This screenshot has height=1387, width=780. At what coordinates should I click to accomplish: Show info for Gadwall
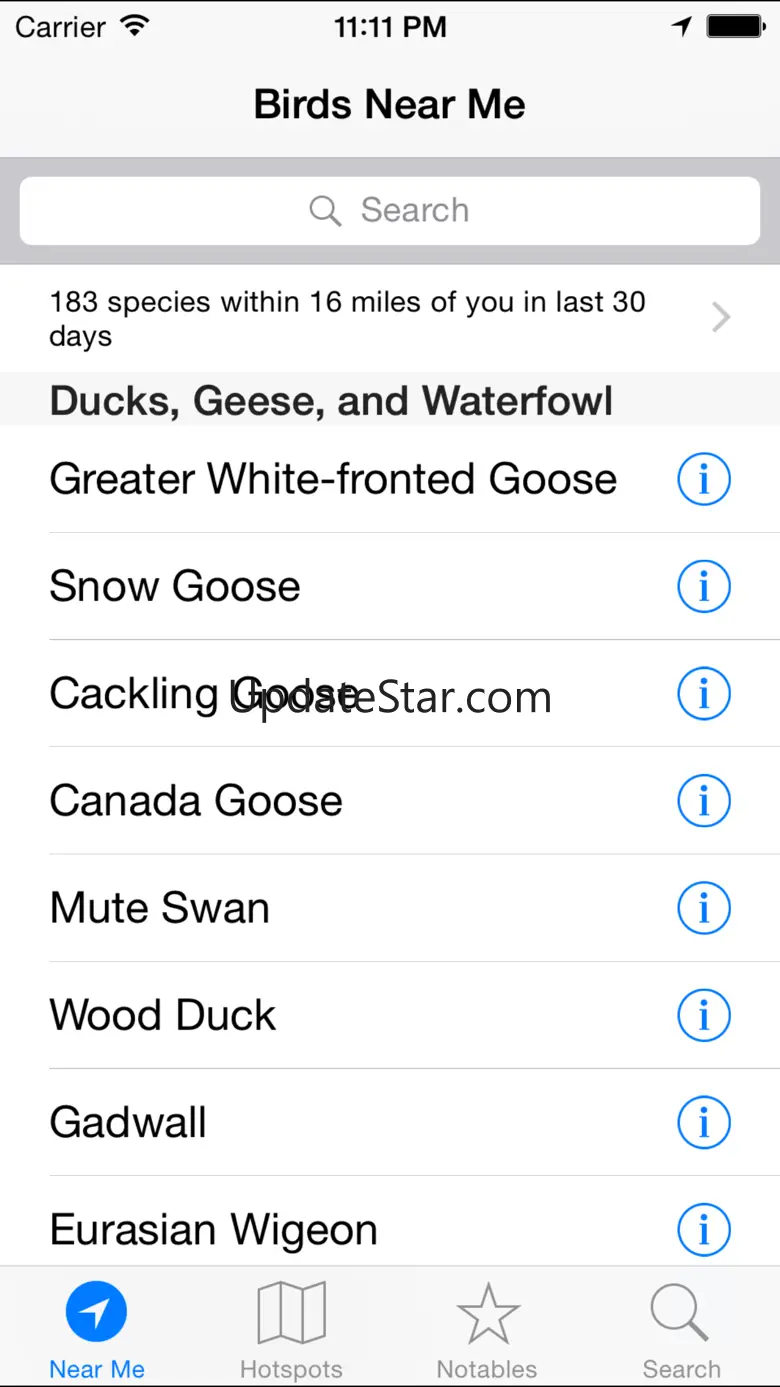(x=704, y=1122)
